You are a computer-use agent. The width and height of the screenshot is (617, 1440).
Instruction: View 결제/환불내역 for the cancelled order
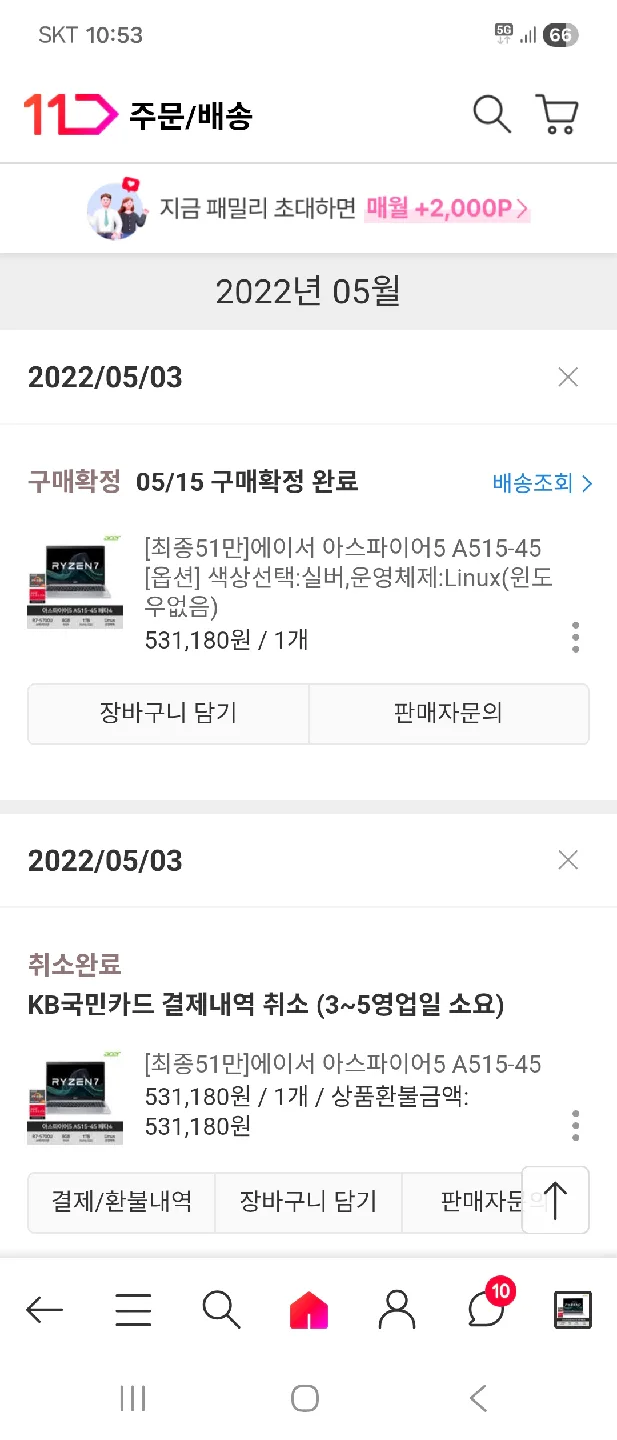(122, 1200)
